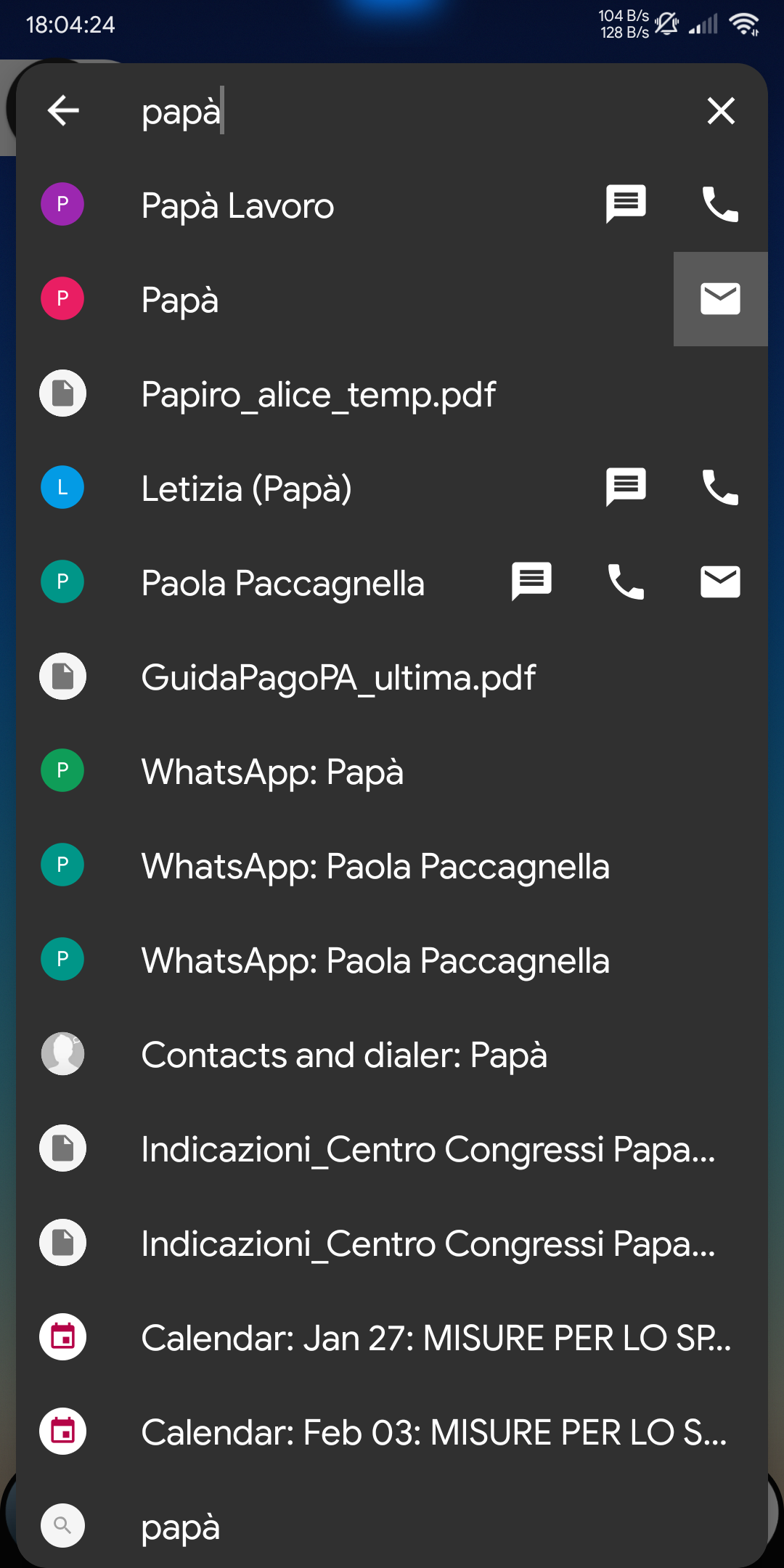Clear the search with the X button
Viewport: 784px width, 1568px height.
[721, 111]
